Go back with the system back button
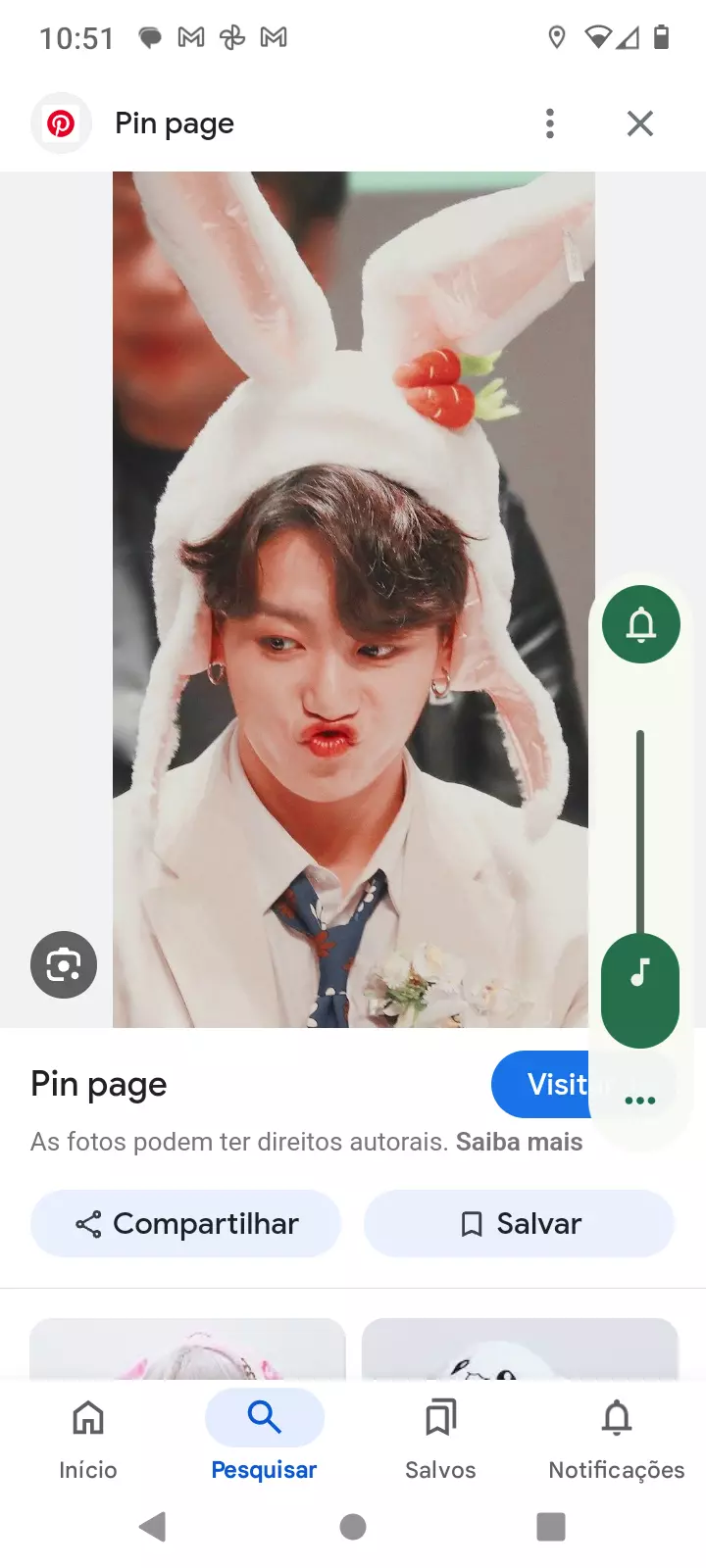 pos(153,1526)
